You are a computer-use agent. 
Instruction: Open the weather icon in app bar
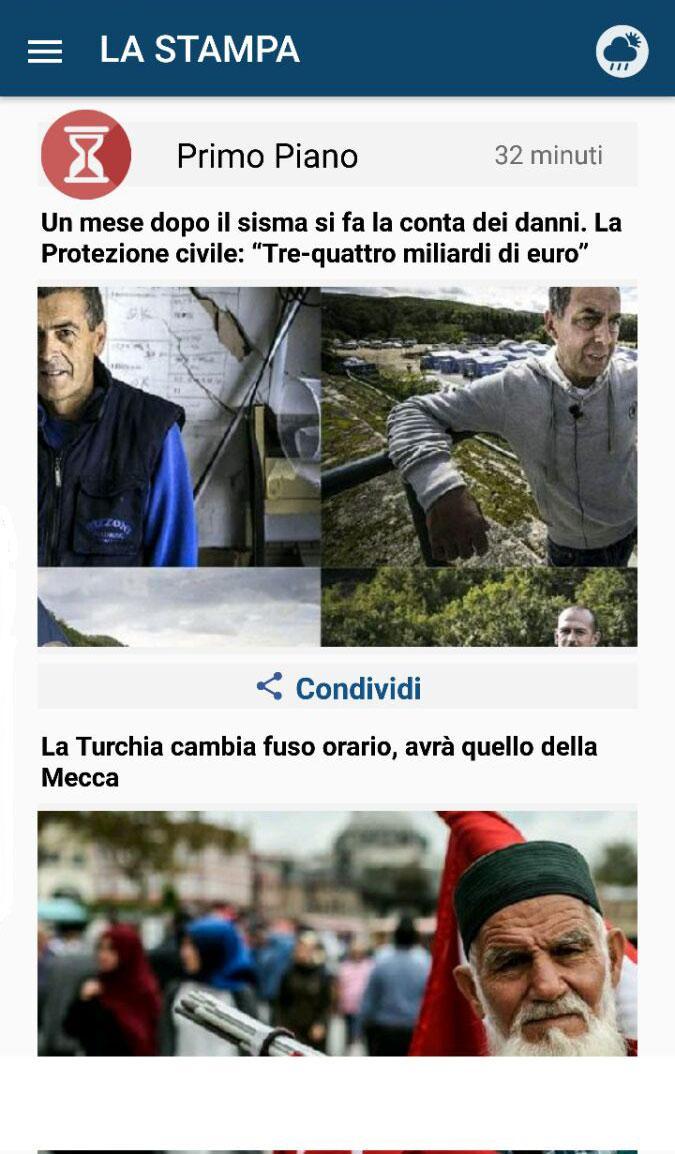pyautogui.click(x=622, y=51)
